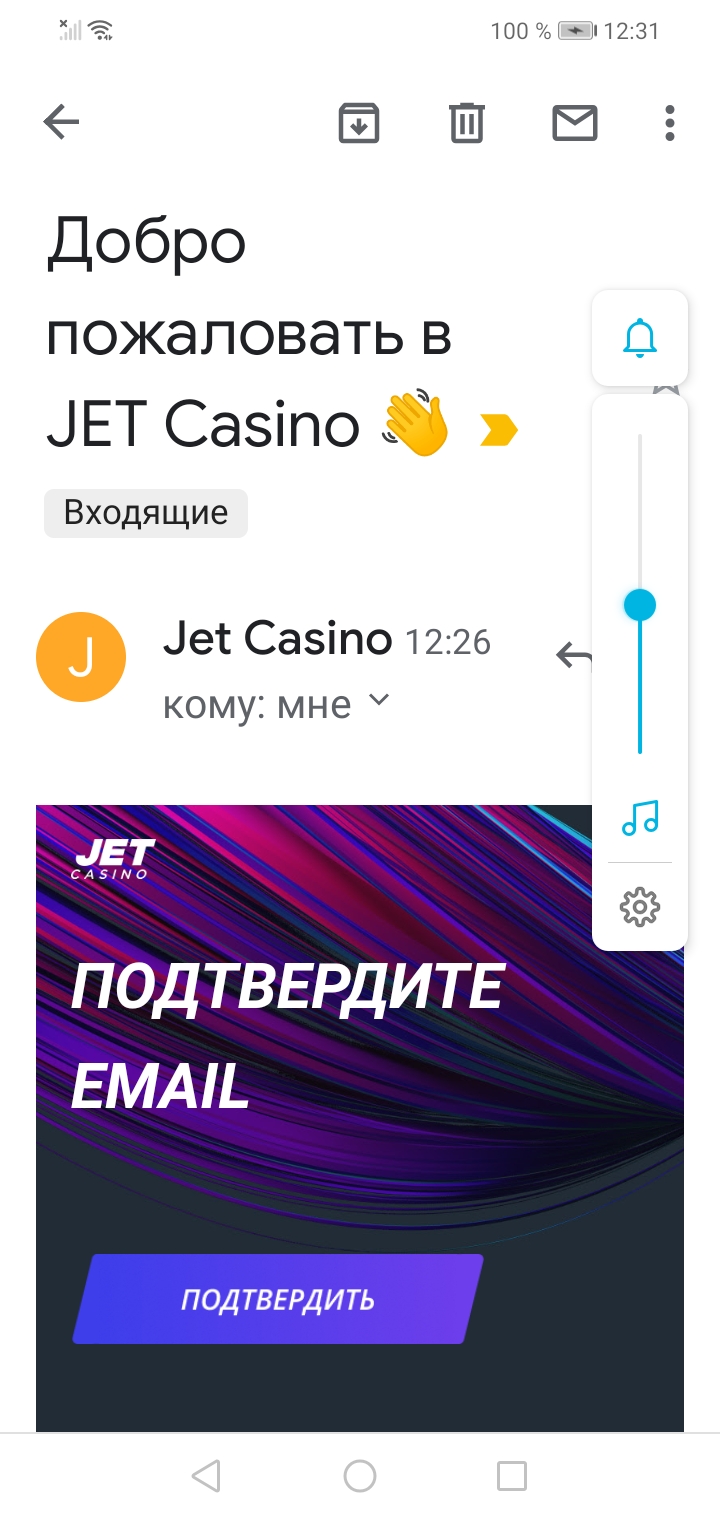Go back to the inbox list
This screenshot has height=1520, width=720.
(x=62, y=123)
